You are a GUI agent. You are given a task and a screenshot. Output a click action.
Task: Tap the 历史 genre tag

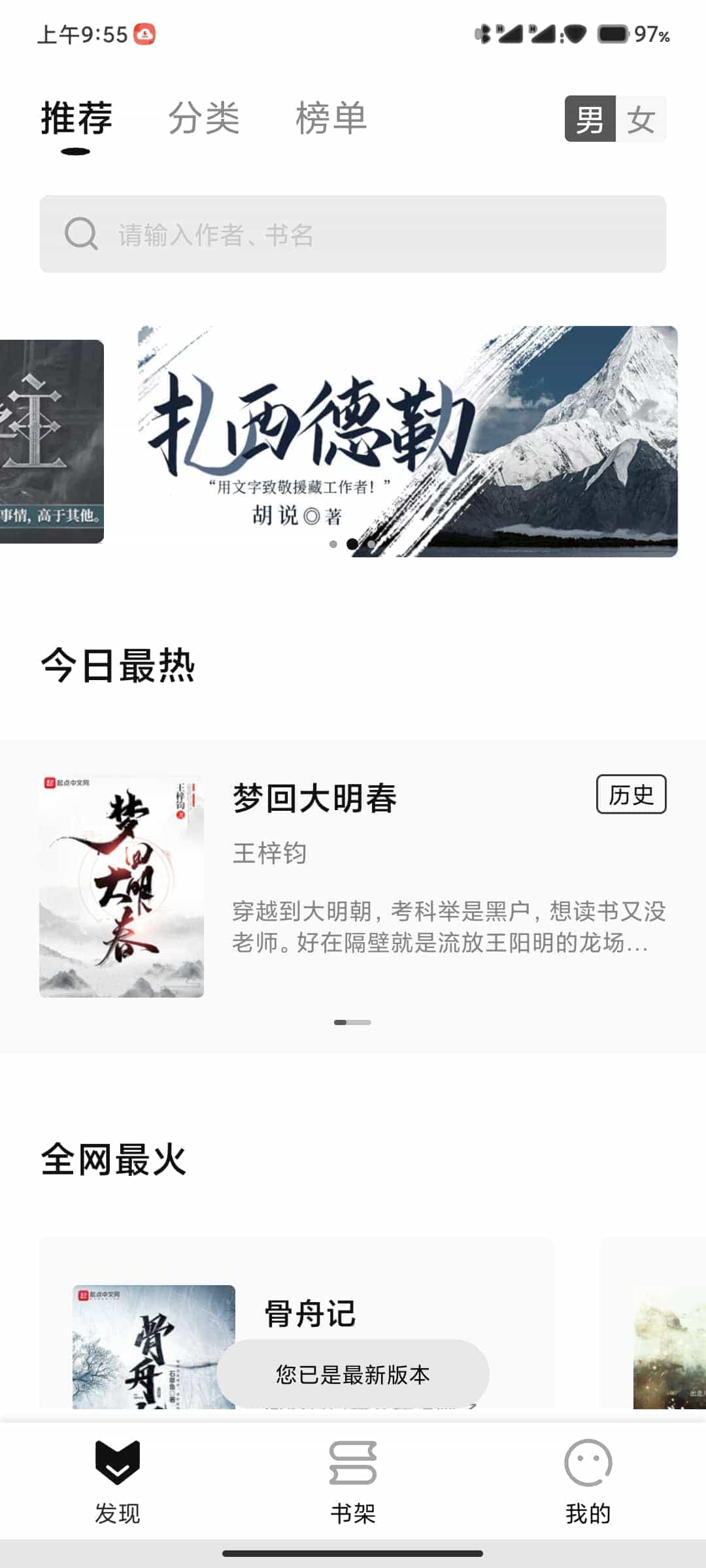(x=631, y=794)
